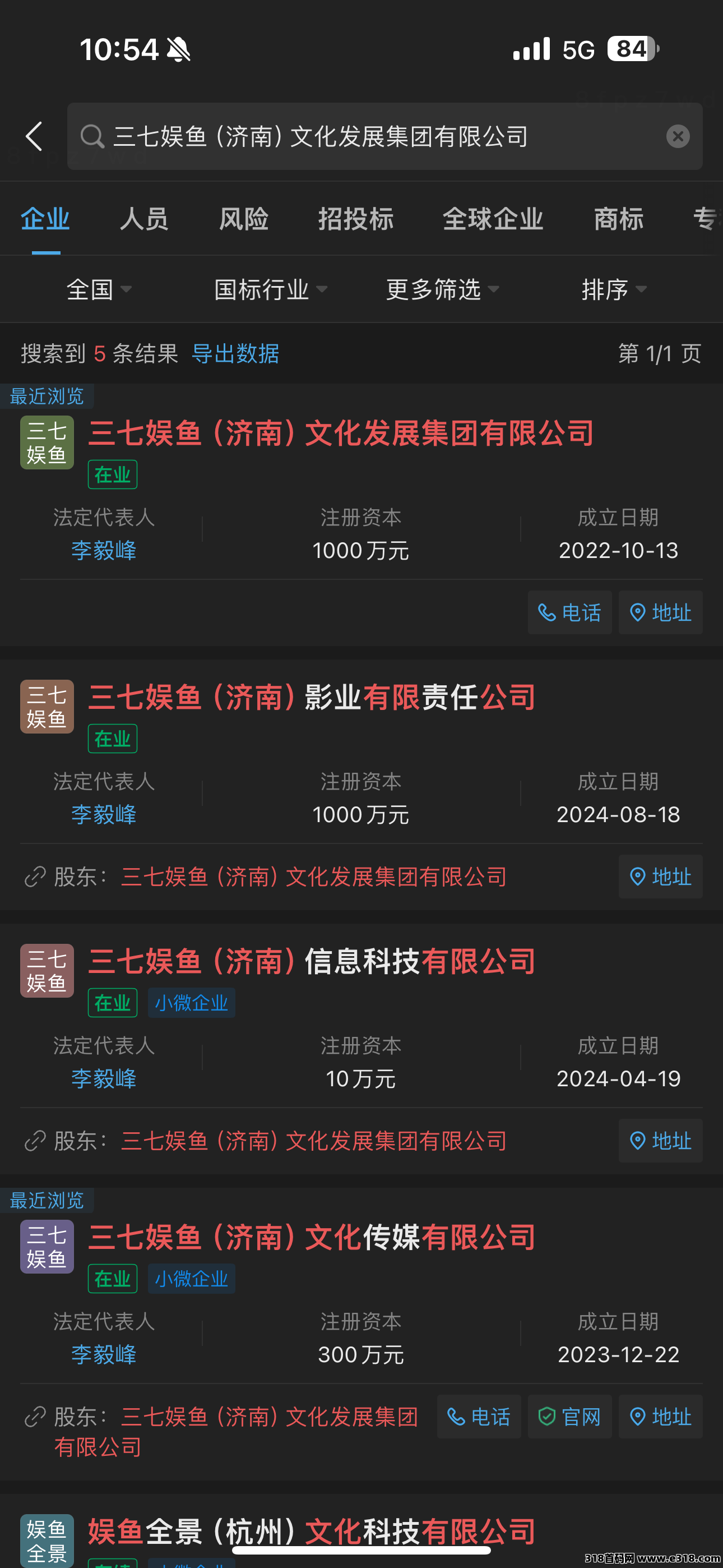The width and height of the screenshot is (723, 1568).
Task: Open 三七娱鱼（济南）文化发展集团有限公司 result
Action: pos(341,433)
